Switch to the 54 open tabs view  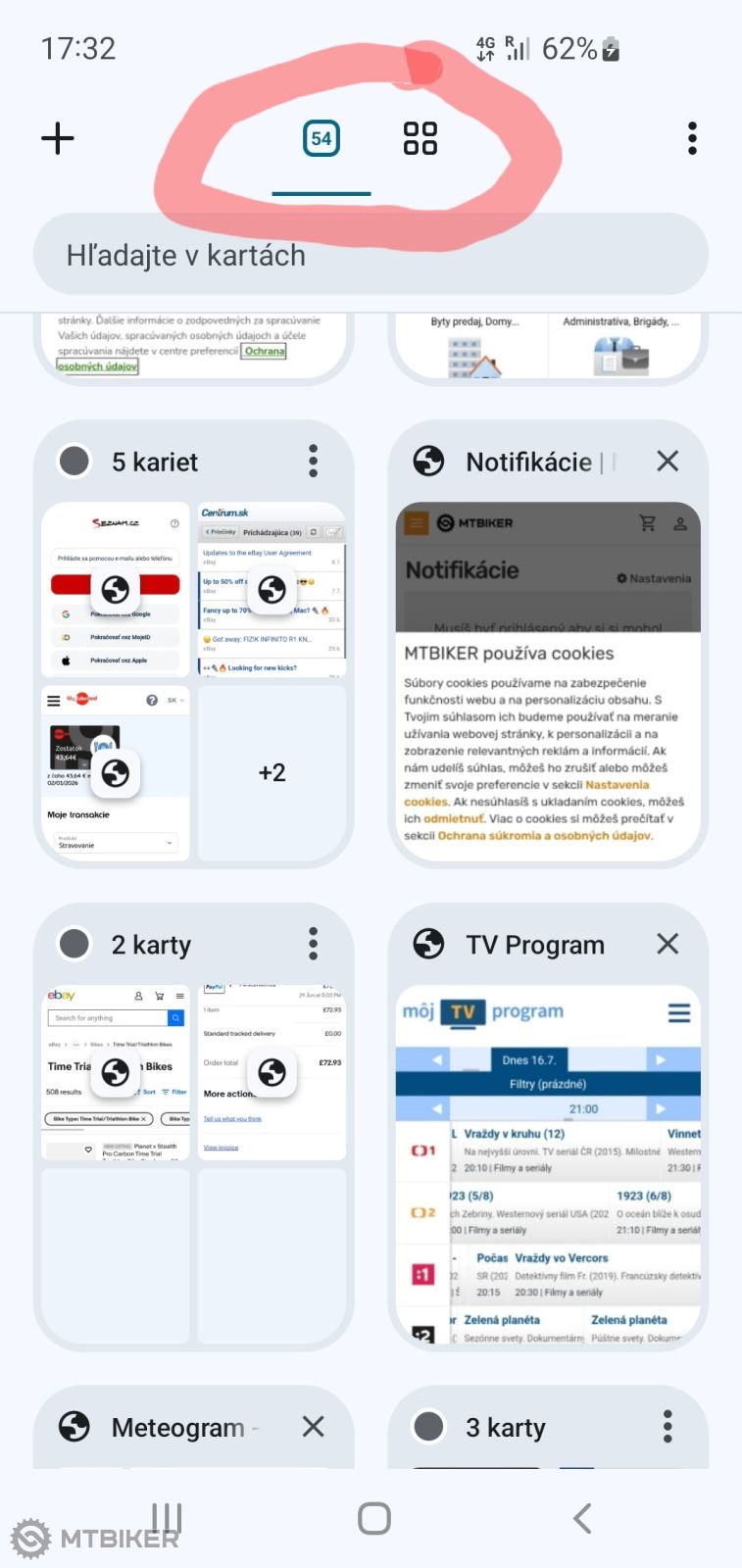(x=321, y=138)
